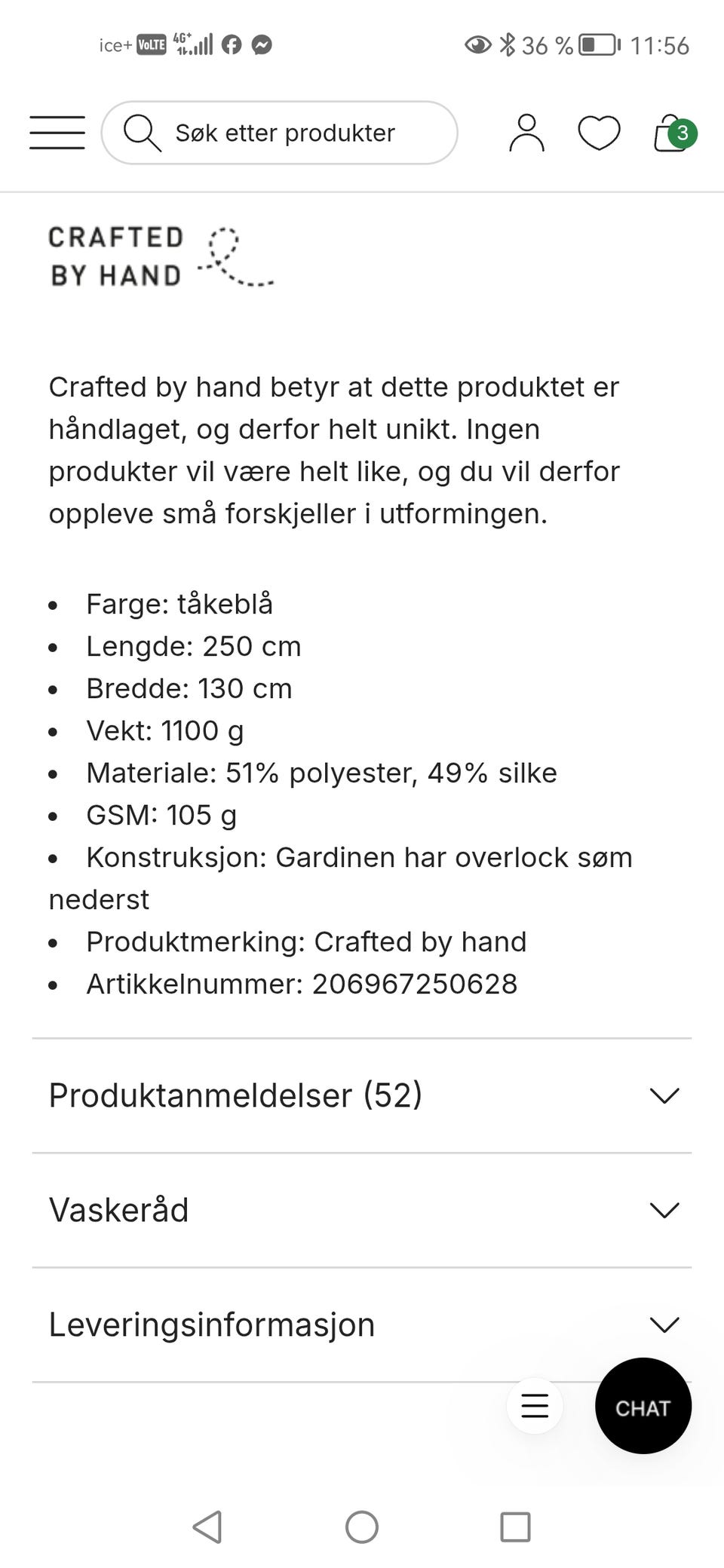
Task: Open your account profile icon
Action: (526, 132)
